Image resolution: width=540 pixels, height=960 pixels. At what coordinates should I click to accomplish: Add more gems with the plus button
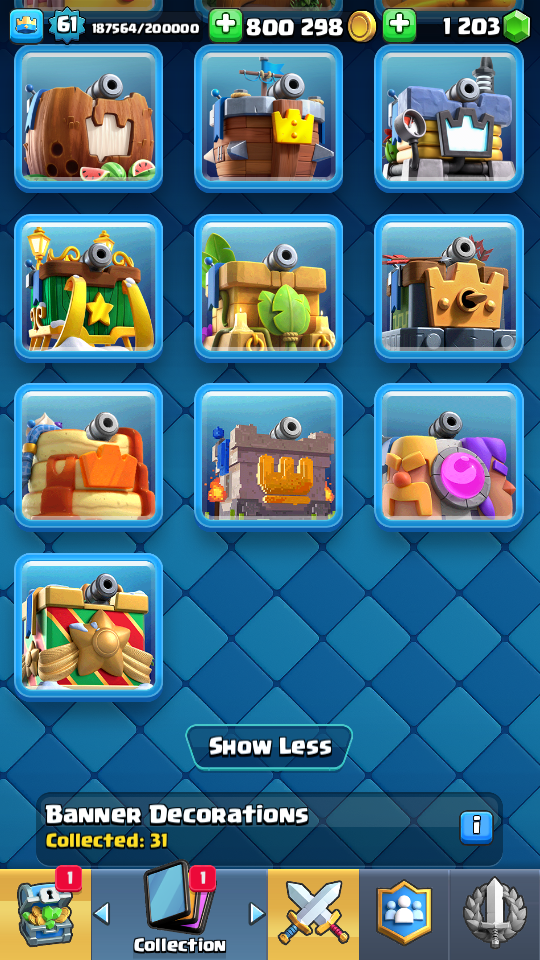(x=399, y=26)
